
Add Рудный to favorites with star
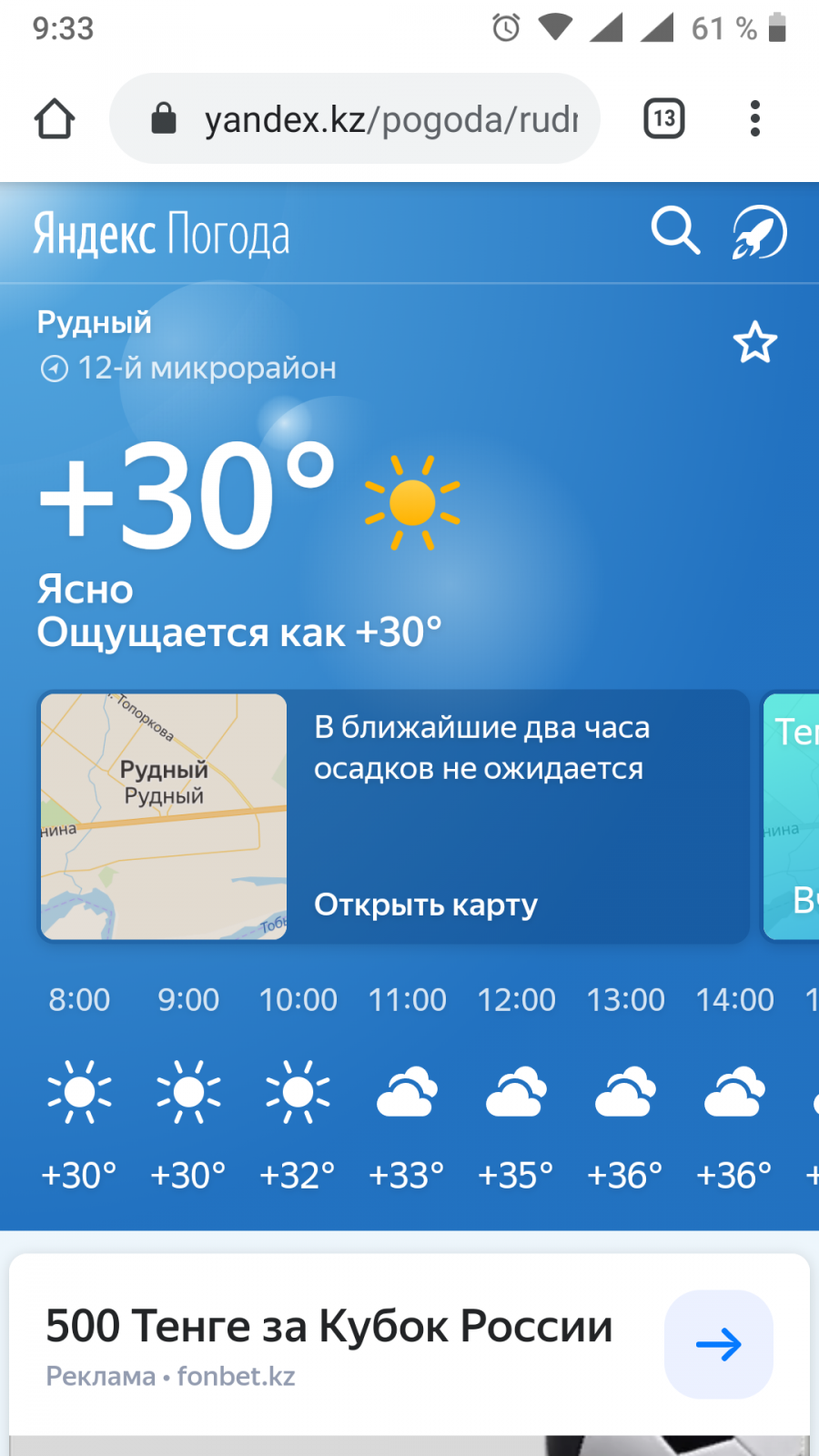(755, 343)
